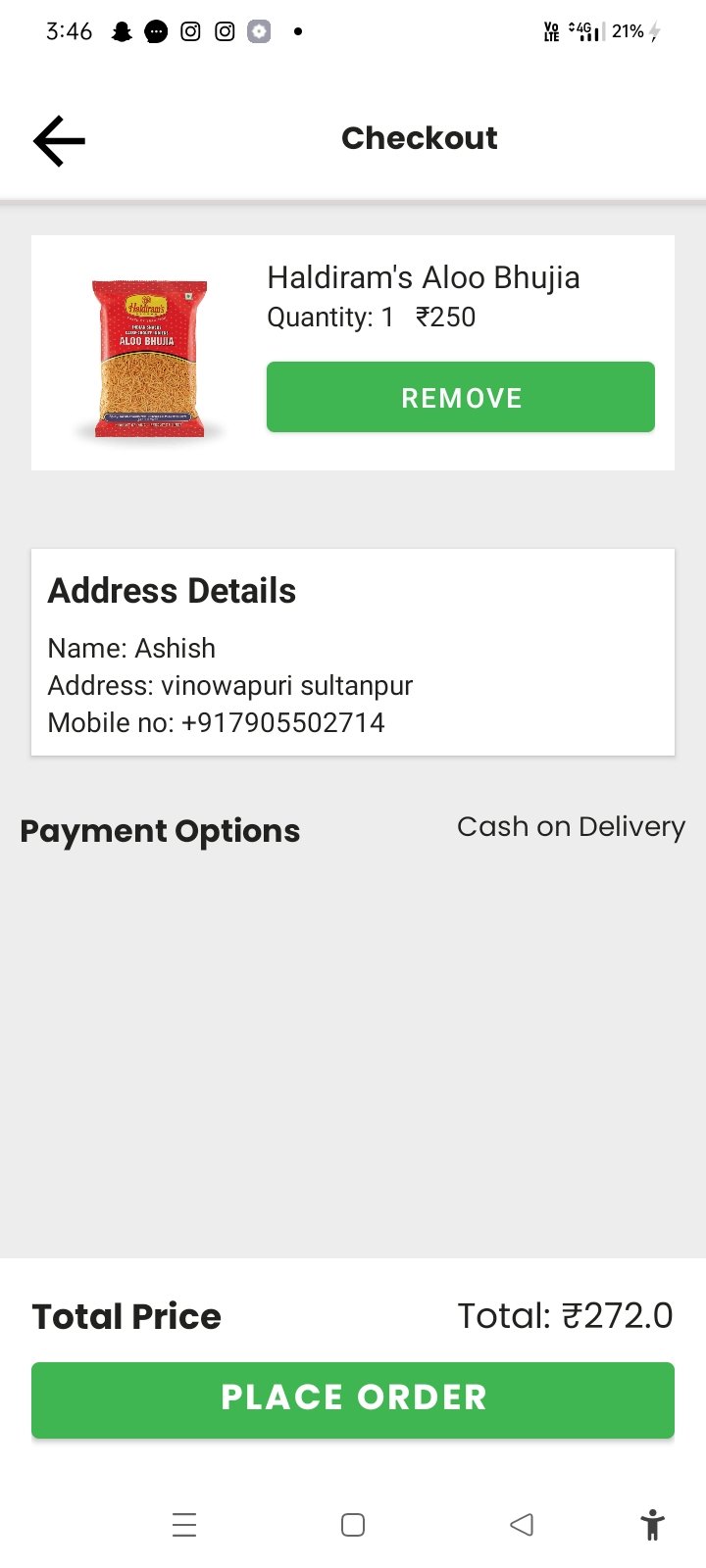The width and height of the screenshot is (706, 1568).
Task: Go back from the Checkout screen
Action: (x=59, y=140)
